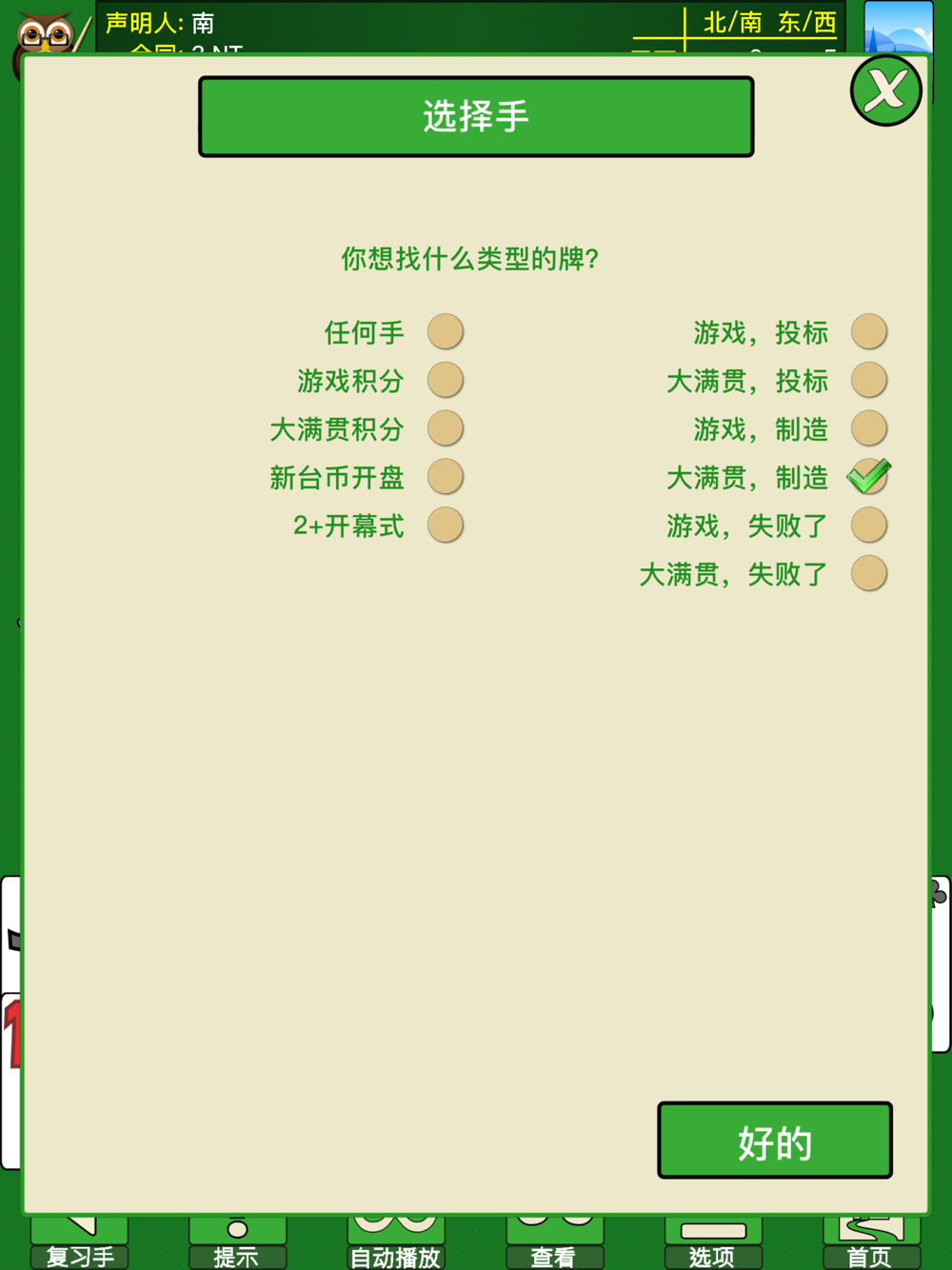Tap the checked 大满贯，制造 option

868,477
